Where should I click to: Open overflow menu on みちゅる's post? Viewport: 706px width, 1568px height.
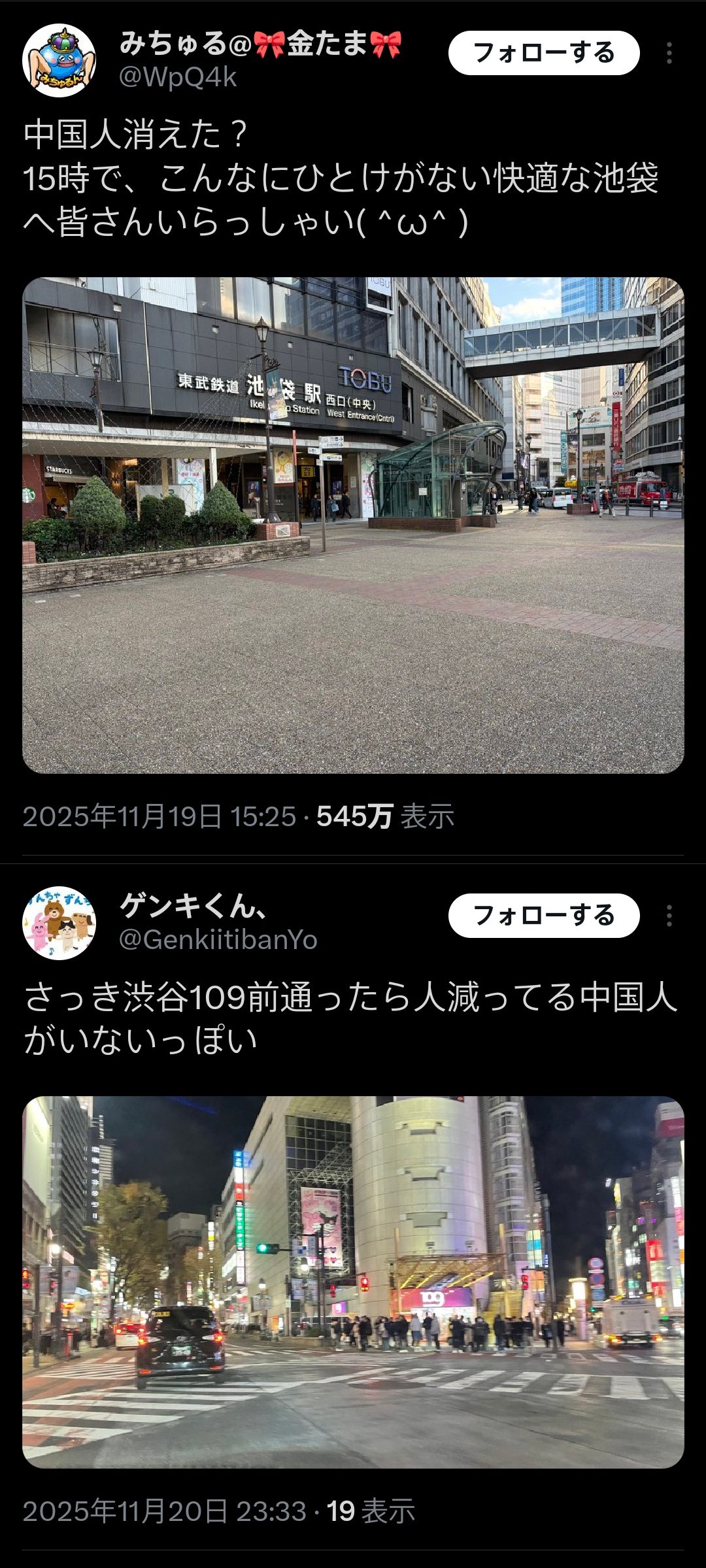click(669, 54)
